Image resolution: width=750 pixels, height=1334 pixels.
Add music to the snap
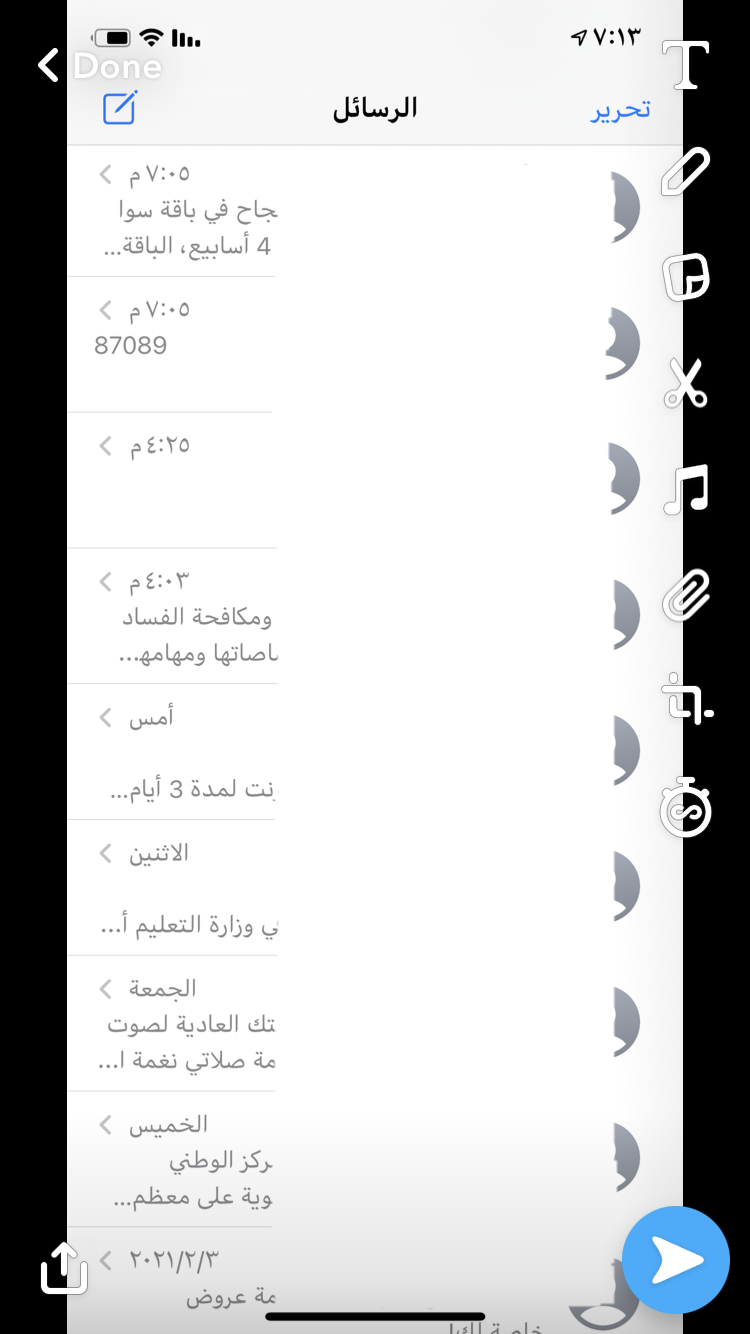(x=686, y=489)
